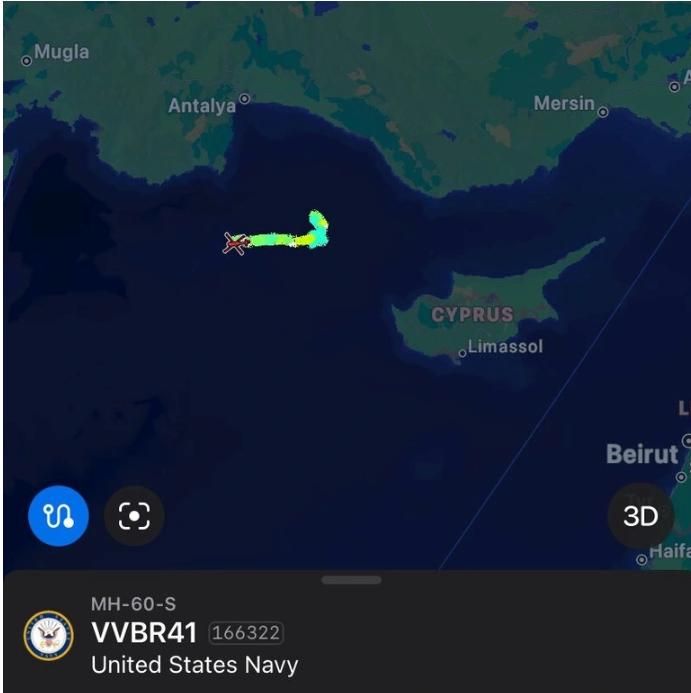The image size is (691, 693).
Task: Center map on the tracked aircraft
Action: (134, 516)
